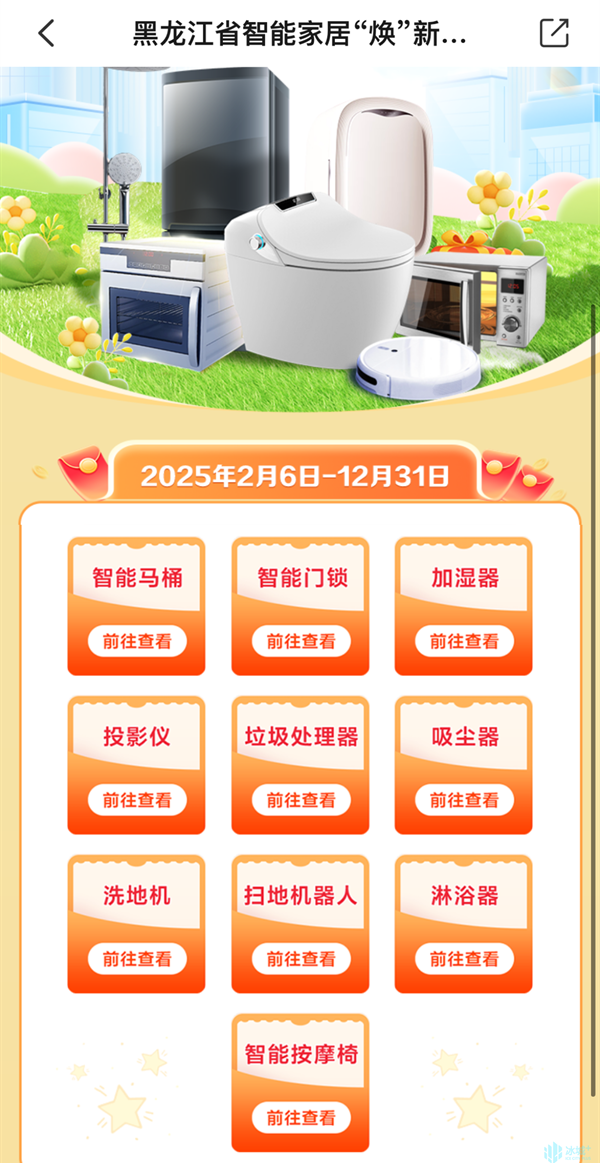
Task: View 扫地机器人 details via 前往查看
Action: pyautogui.click(x=300, y=958)
